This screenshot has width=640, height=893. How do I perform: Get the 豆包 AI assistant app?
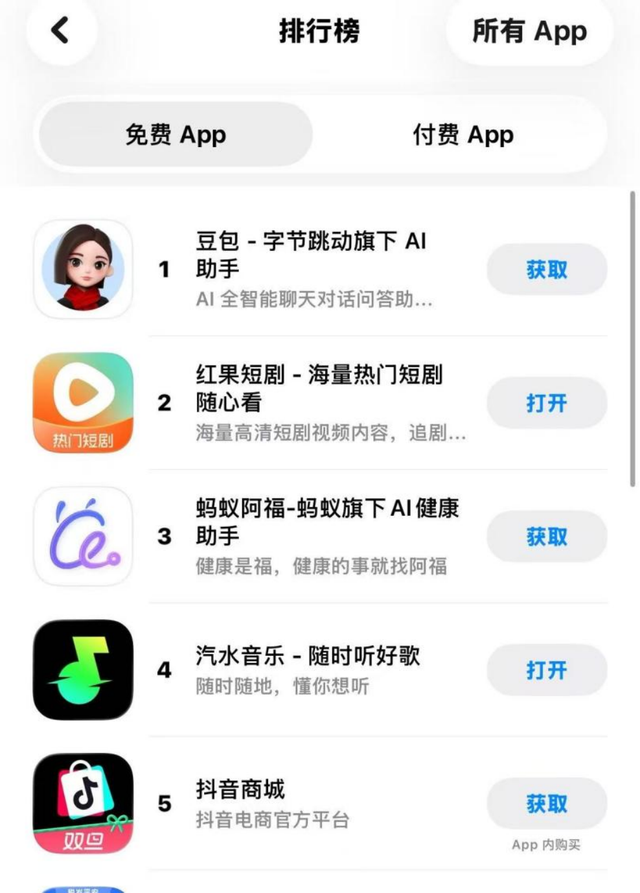pos(546,269)
